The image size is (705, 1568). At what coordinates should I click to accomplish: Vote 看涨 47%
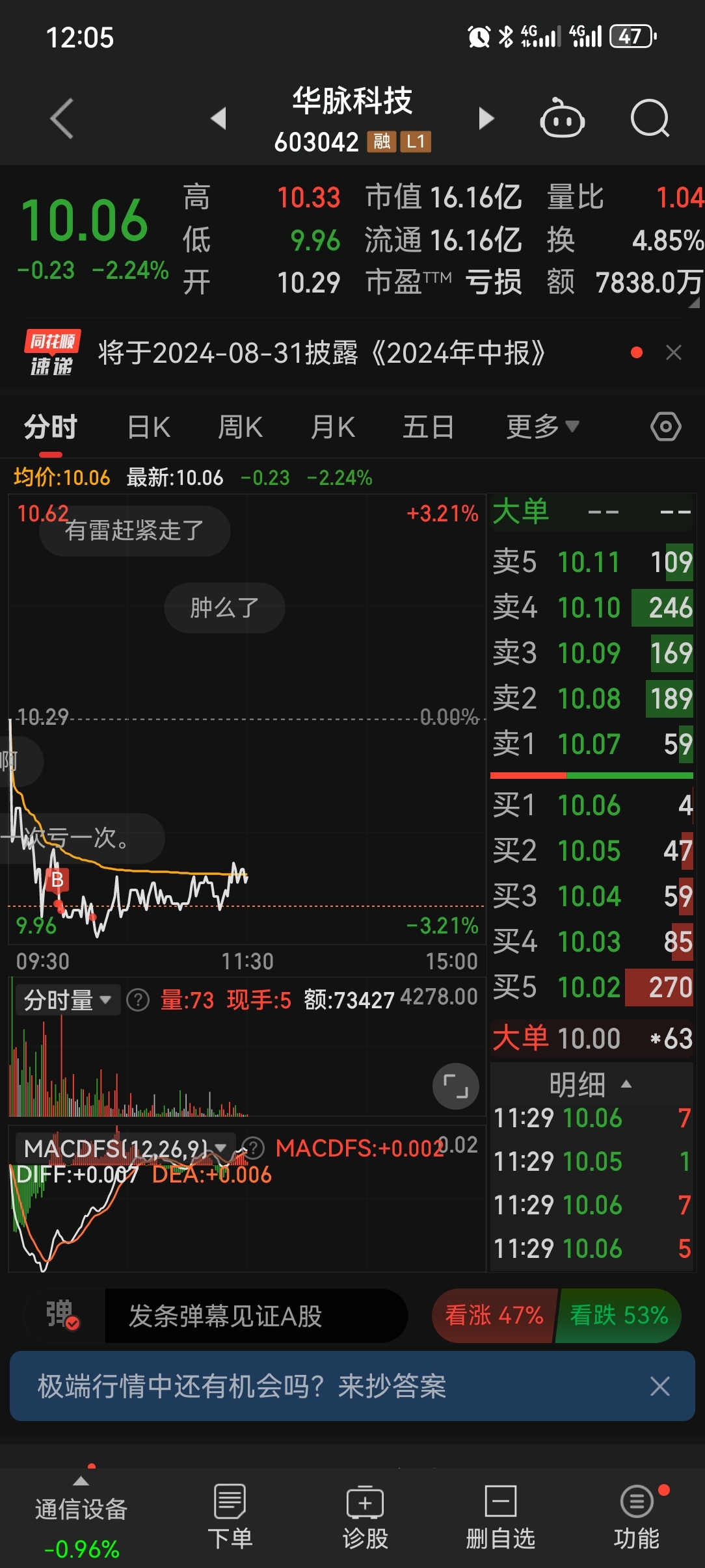[x=494, y=1316]
